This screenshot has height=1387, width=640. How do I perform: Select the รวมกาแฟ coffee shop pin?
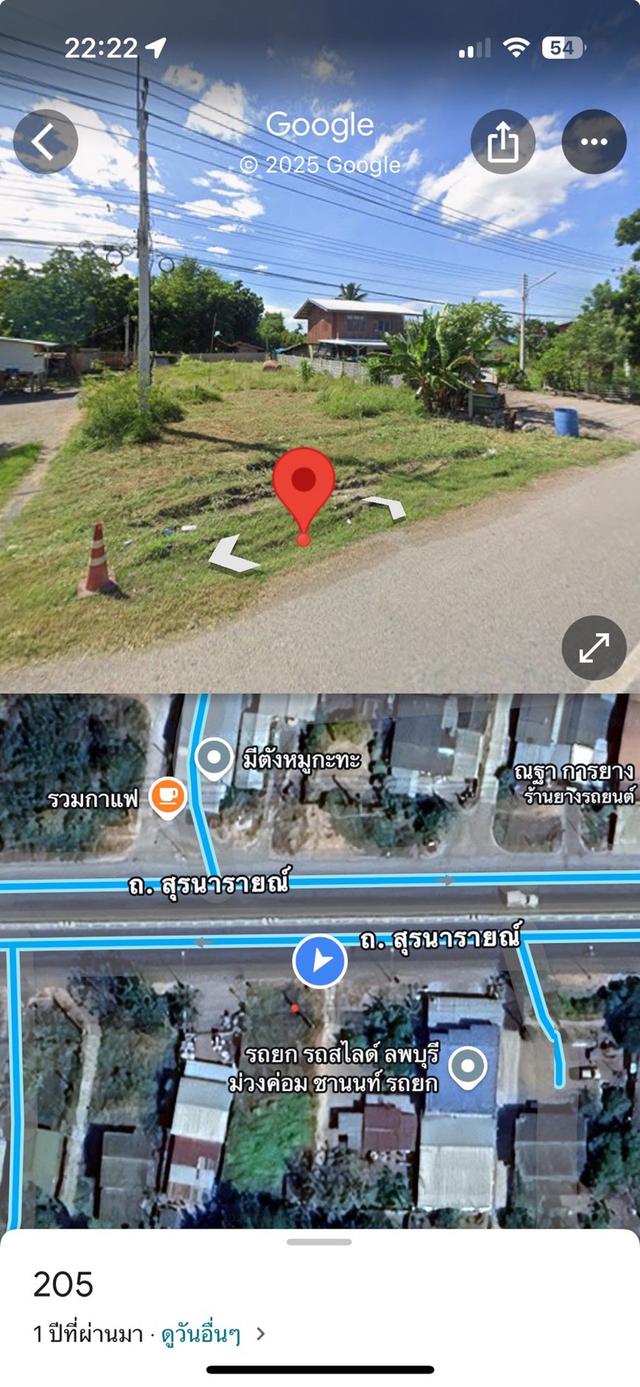[167, 797]
